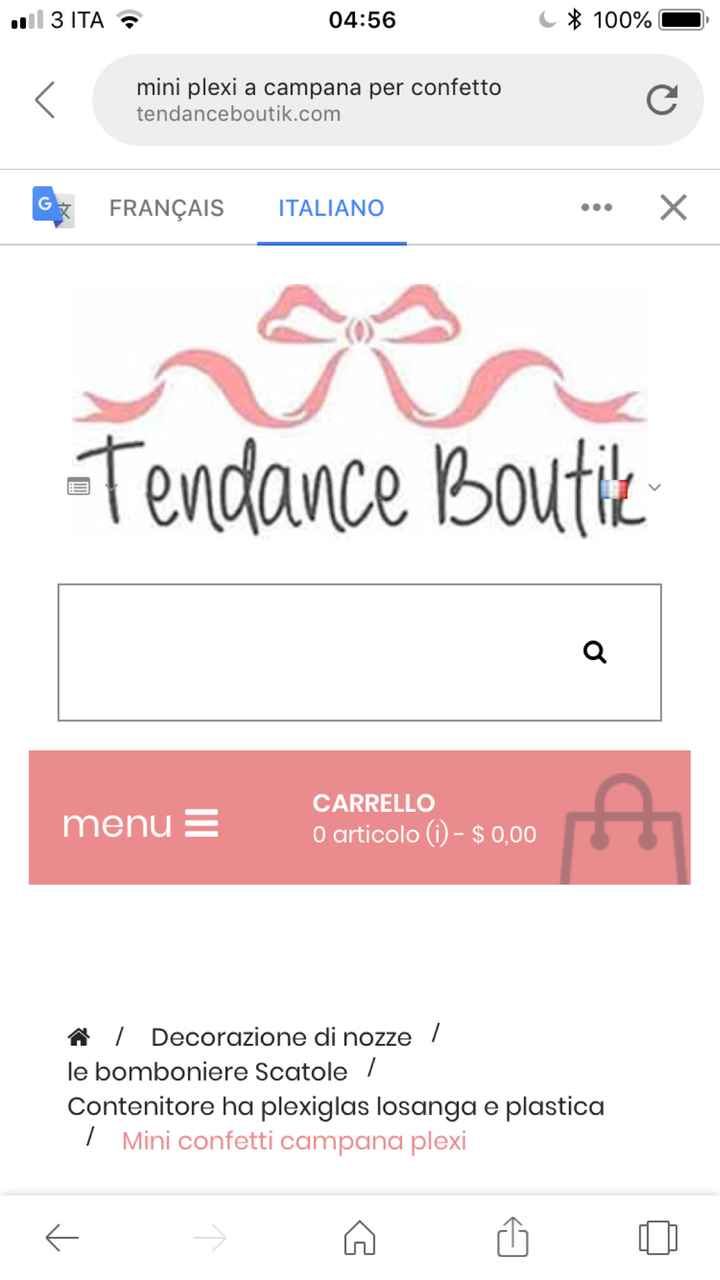Go to the home breadcrumb icon

pyautogui.click(x=79, y=1037)
